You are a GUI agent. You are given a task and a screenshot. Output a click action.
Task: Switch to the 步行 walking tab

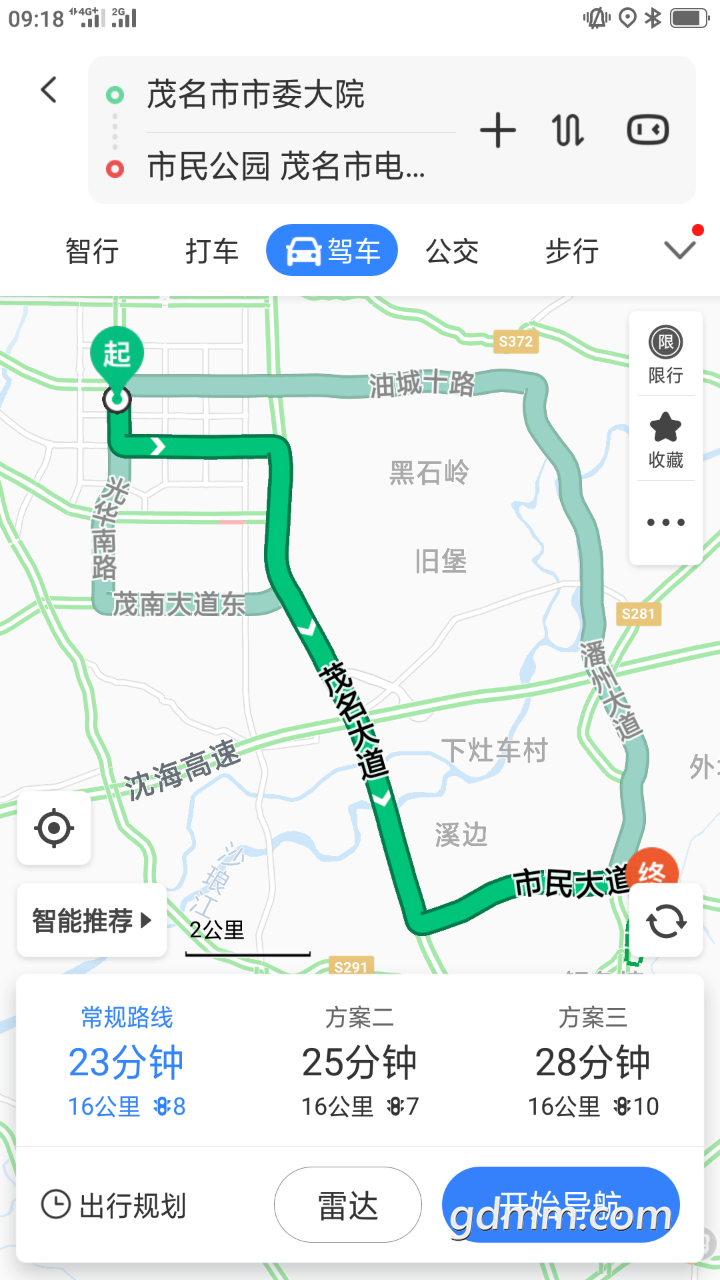click(x=571, y=251)
